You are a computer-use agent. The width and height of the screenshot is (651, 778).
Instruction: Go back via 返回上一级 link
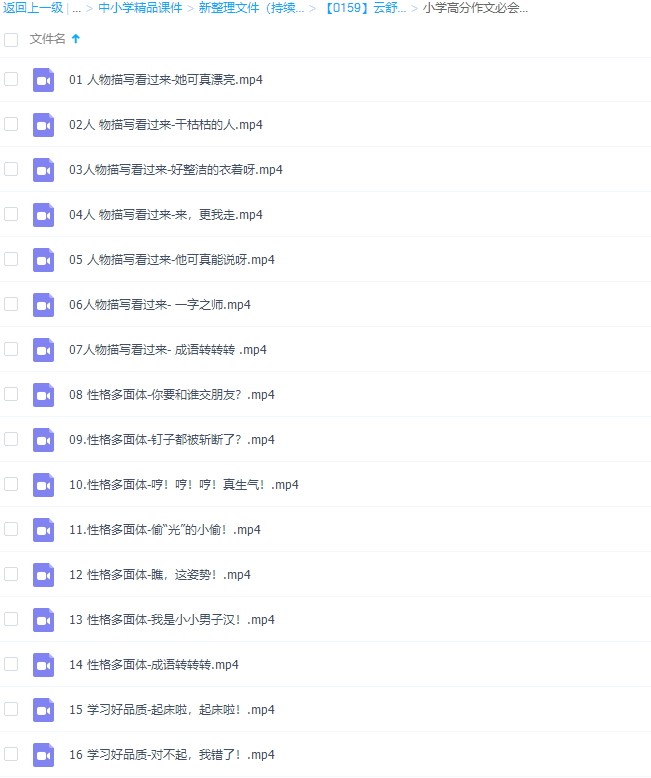(33, 8)
